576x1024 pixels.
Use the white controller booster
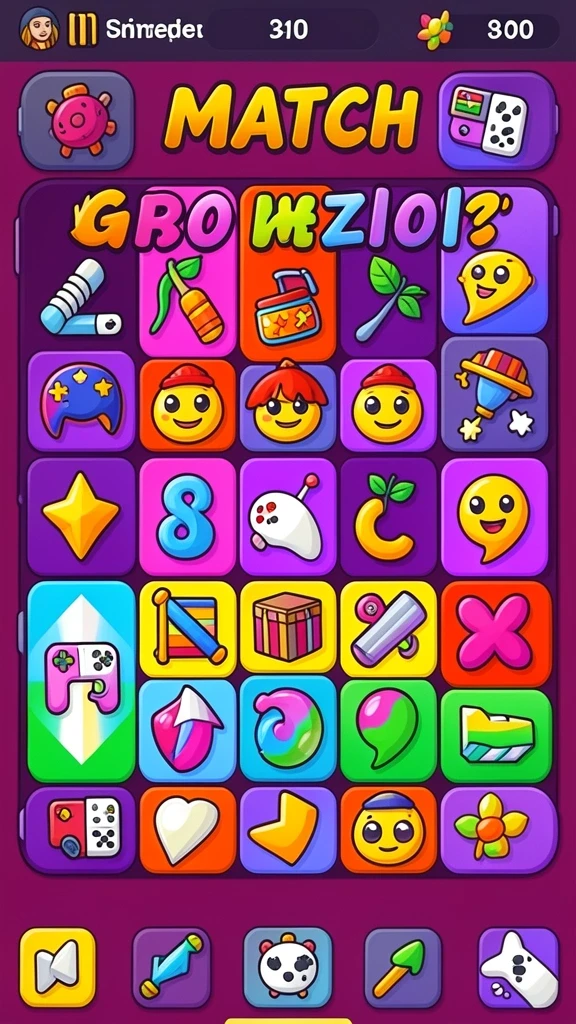[x=519, y=968]
